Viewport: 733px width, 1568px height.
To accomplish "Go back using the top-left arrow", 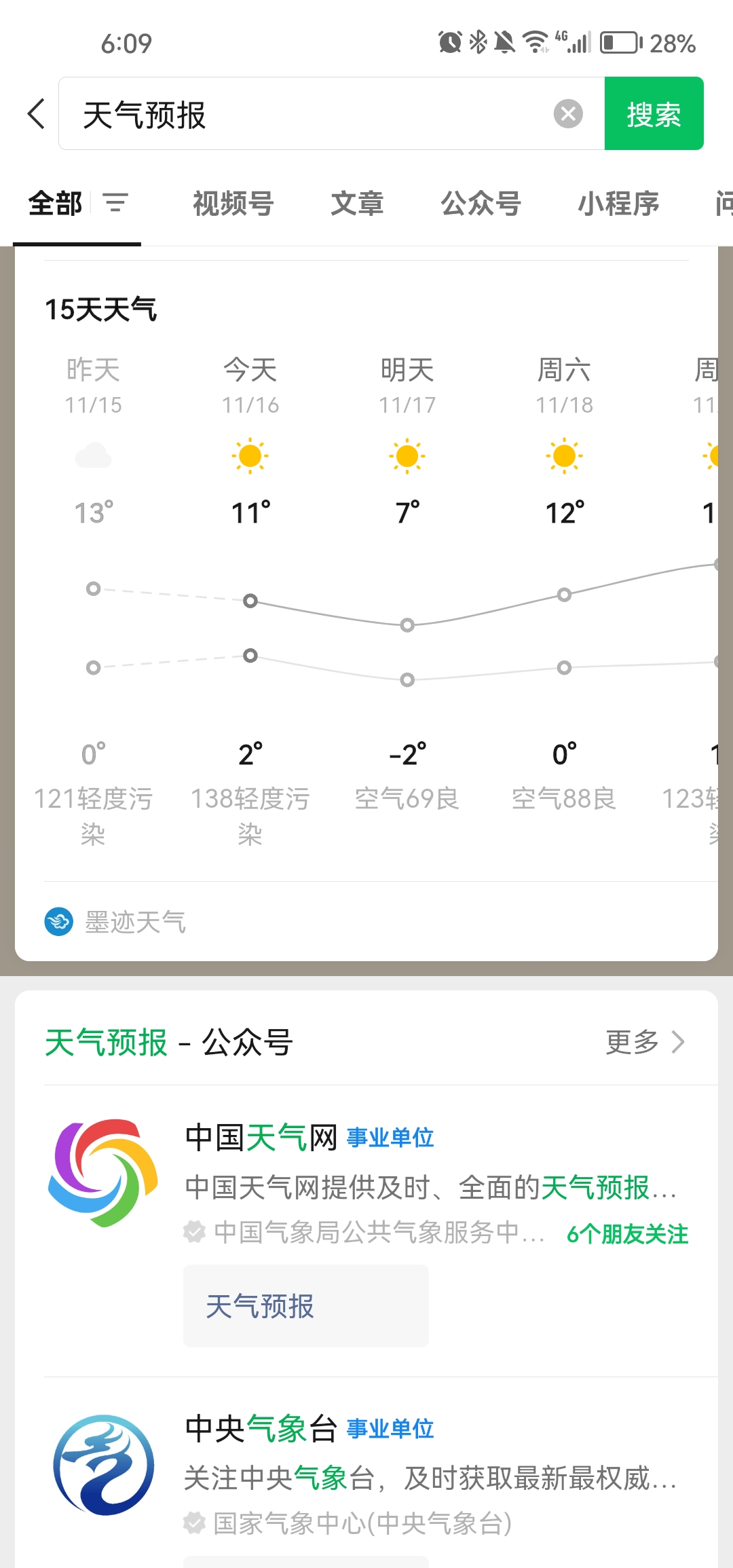I will coord(37,113).
